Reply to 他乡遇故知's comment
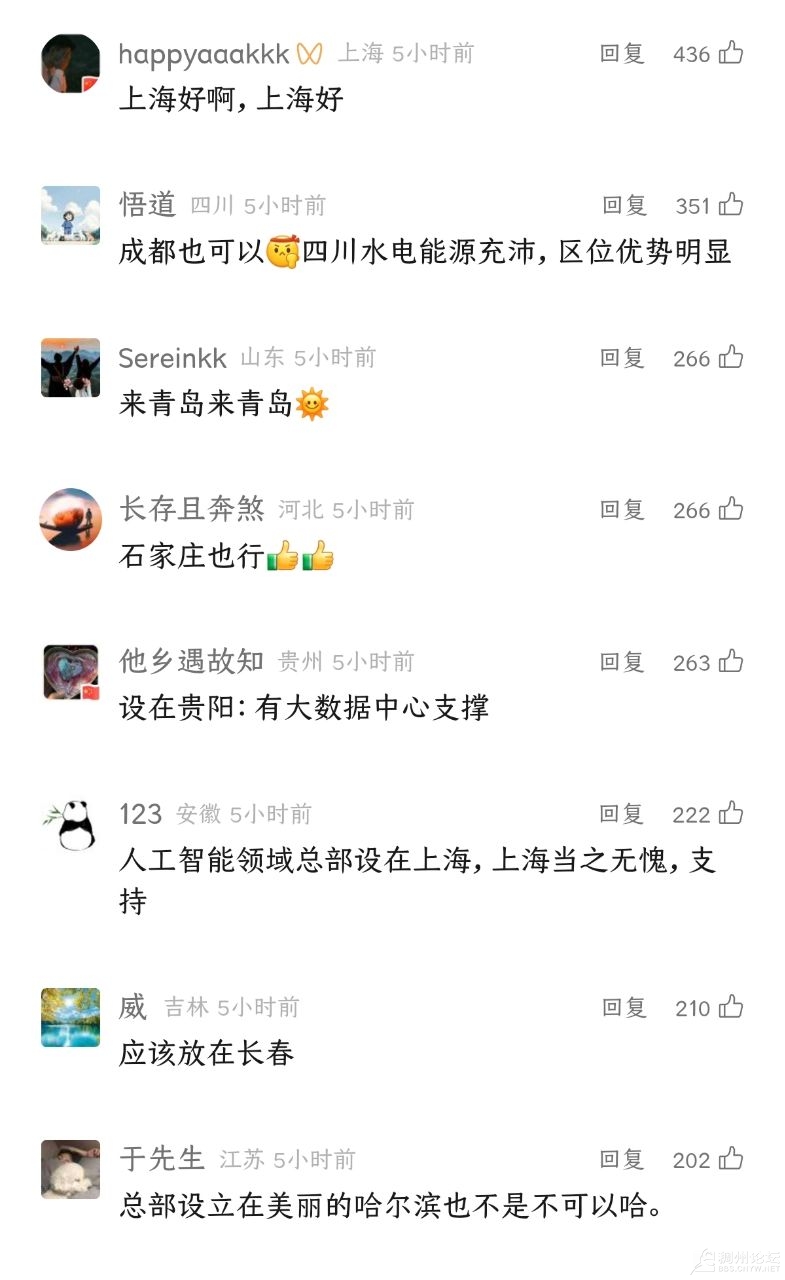This screenshot has height=1280, width=785. (622, 661)
